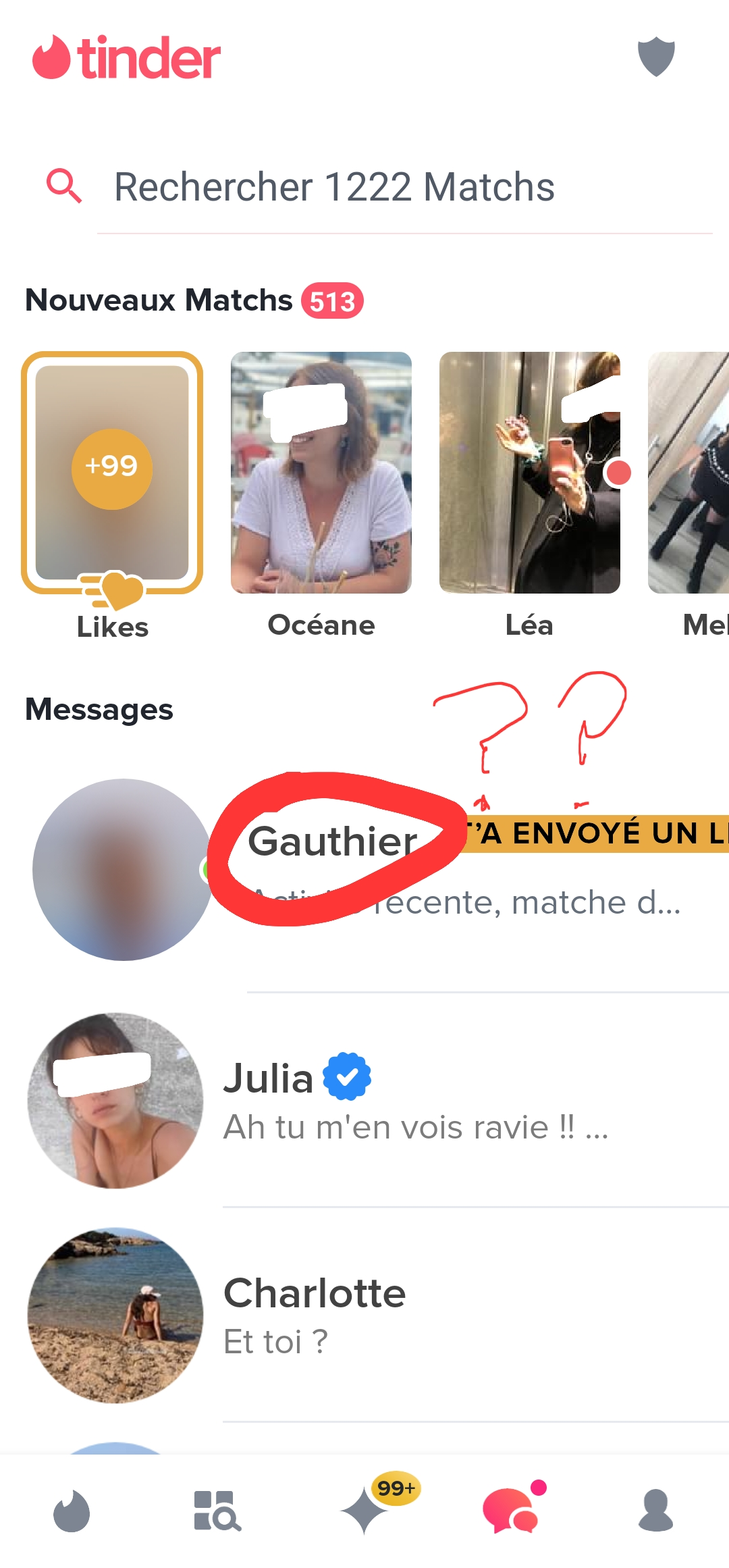The width and height of the screenshot is (729, 1568).
Task: Open the +99 Likes card
Action: coord(112,473)
